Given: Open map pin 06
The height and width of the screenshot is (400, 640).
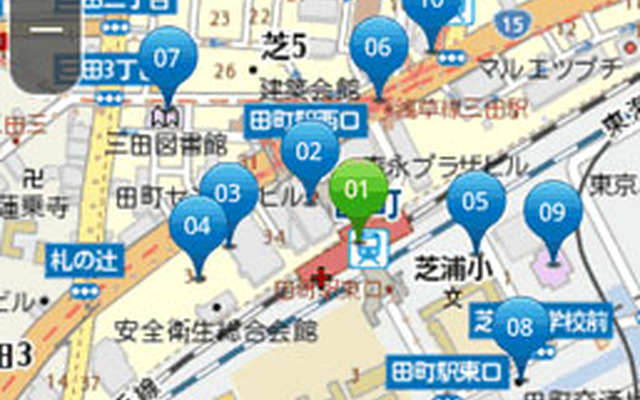Looking at the screenshot, I should tap(379, 47).
